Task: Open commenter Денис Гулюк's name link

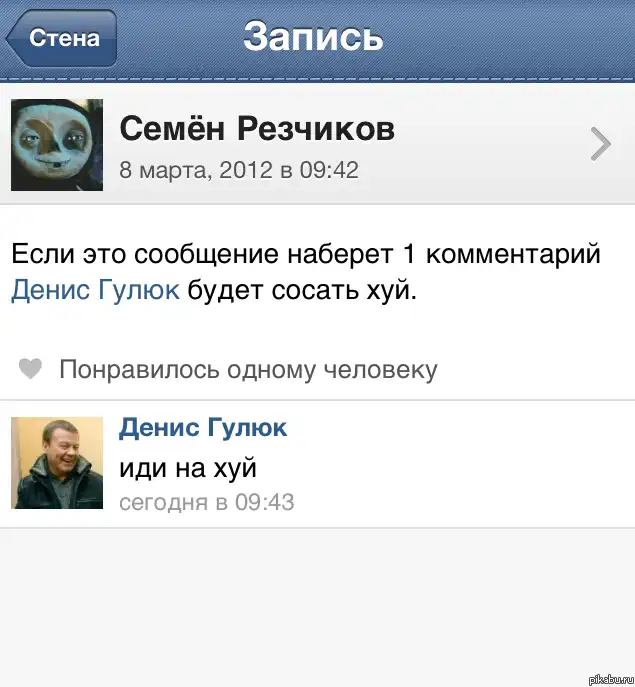Action: [x=203, y=428]
